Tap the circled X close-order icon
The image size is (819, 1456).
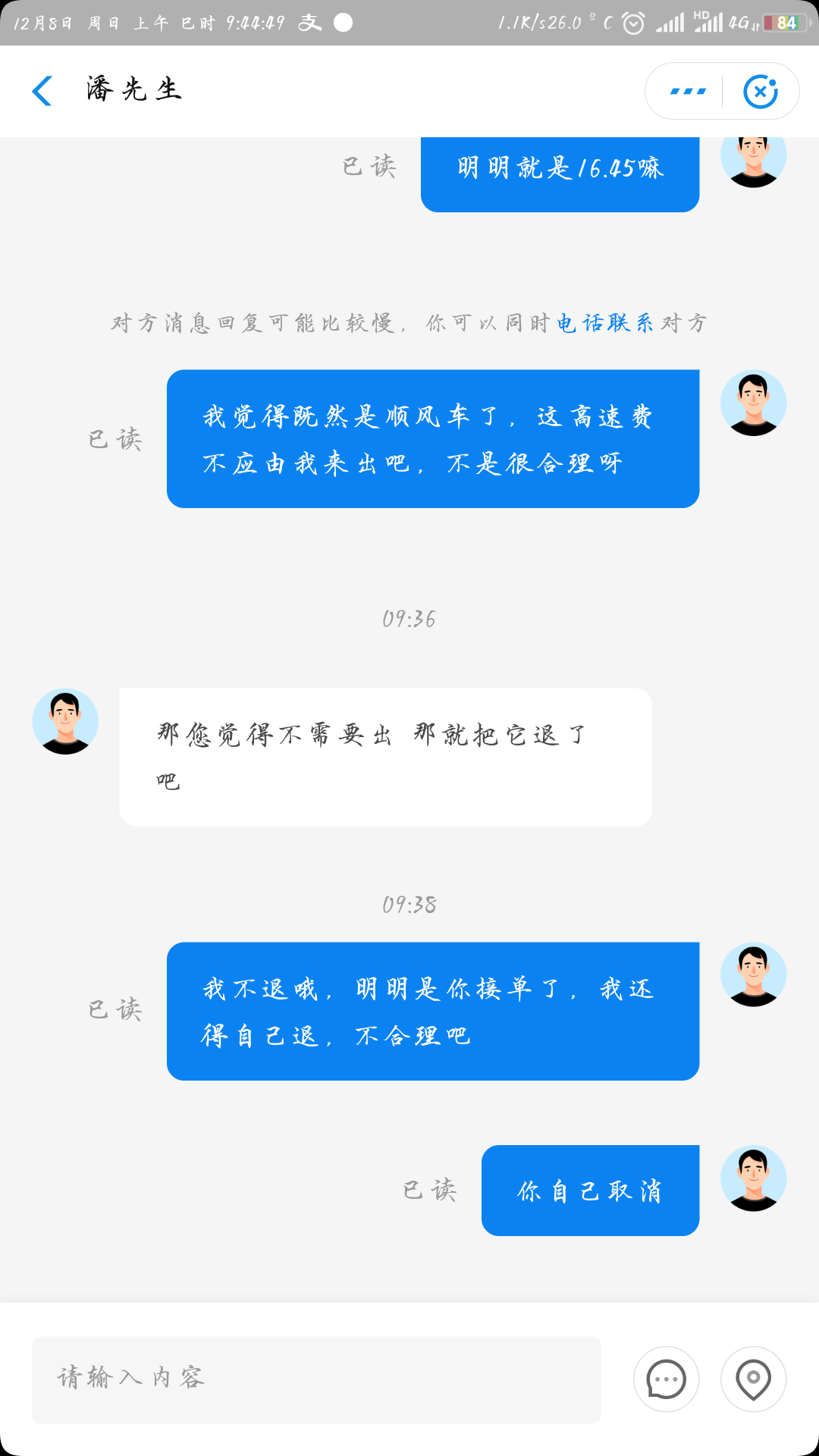click(761, 91)
